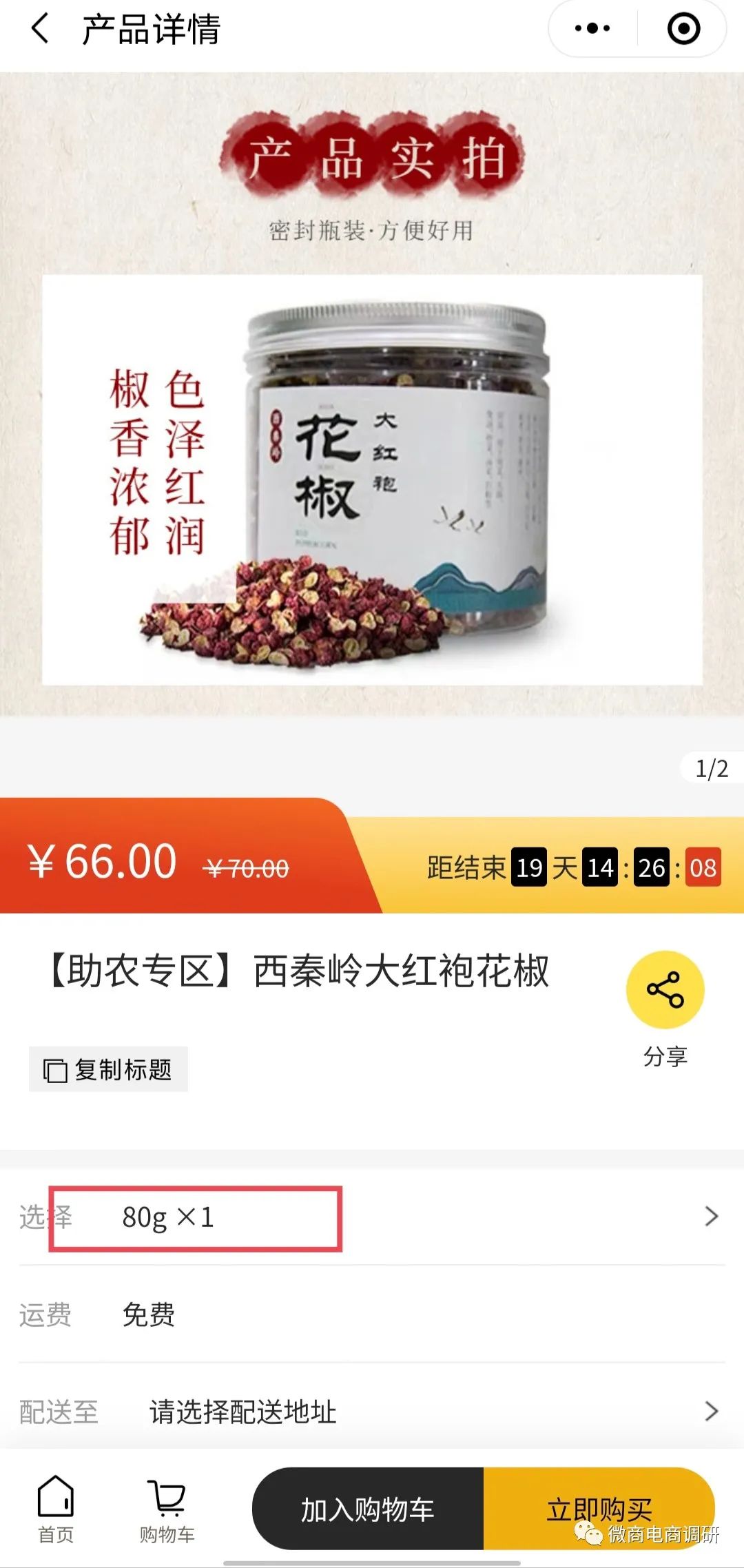This screenshot has height=1568, width=744.
Task: Go back from product details
Action: [40, 29]
